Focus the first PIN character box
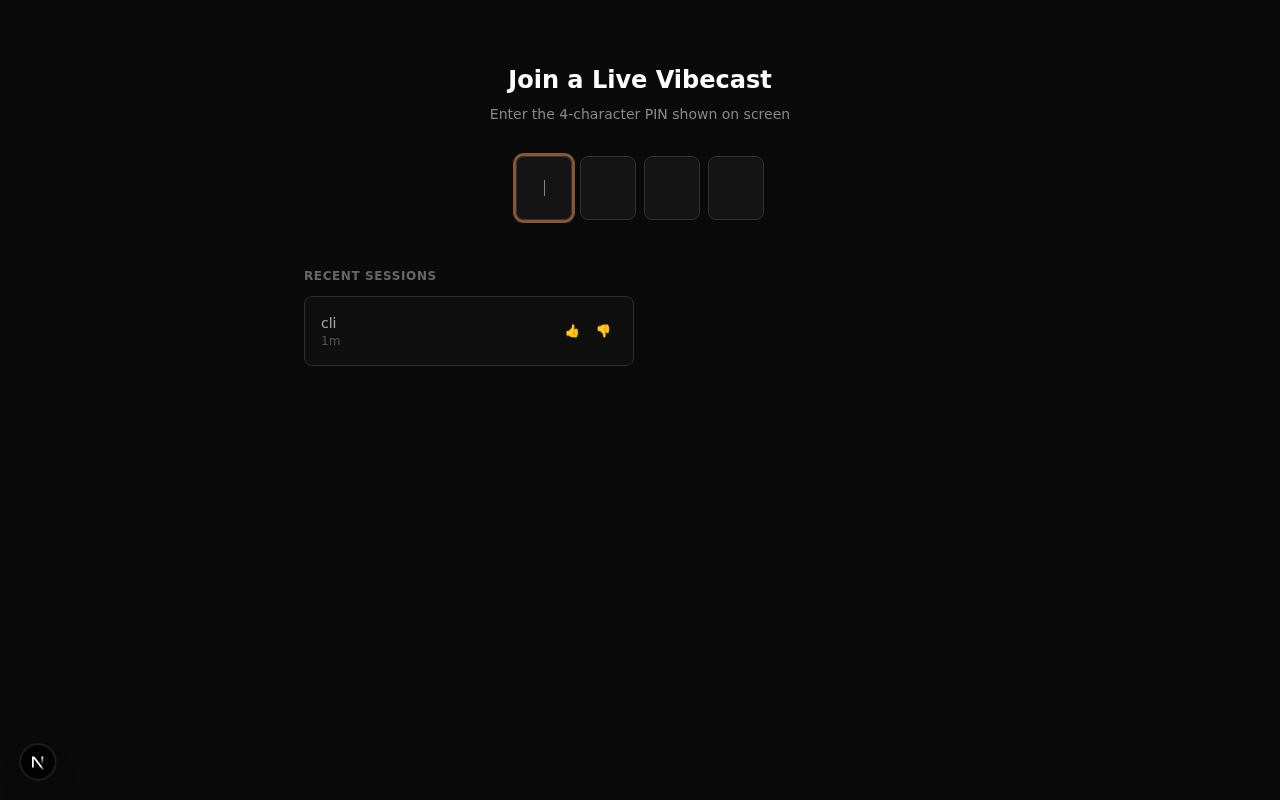Image resolution: width=1280 pixels, height=800 pixels. [x=544, y=188]
